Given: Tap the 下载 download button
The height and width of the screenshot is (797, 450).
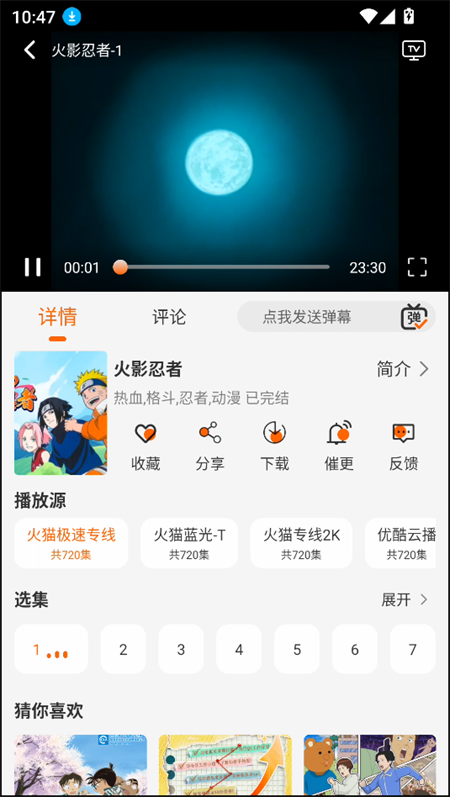Looking at the screenshot, I should coord(275,447).
